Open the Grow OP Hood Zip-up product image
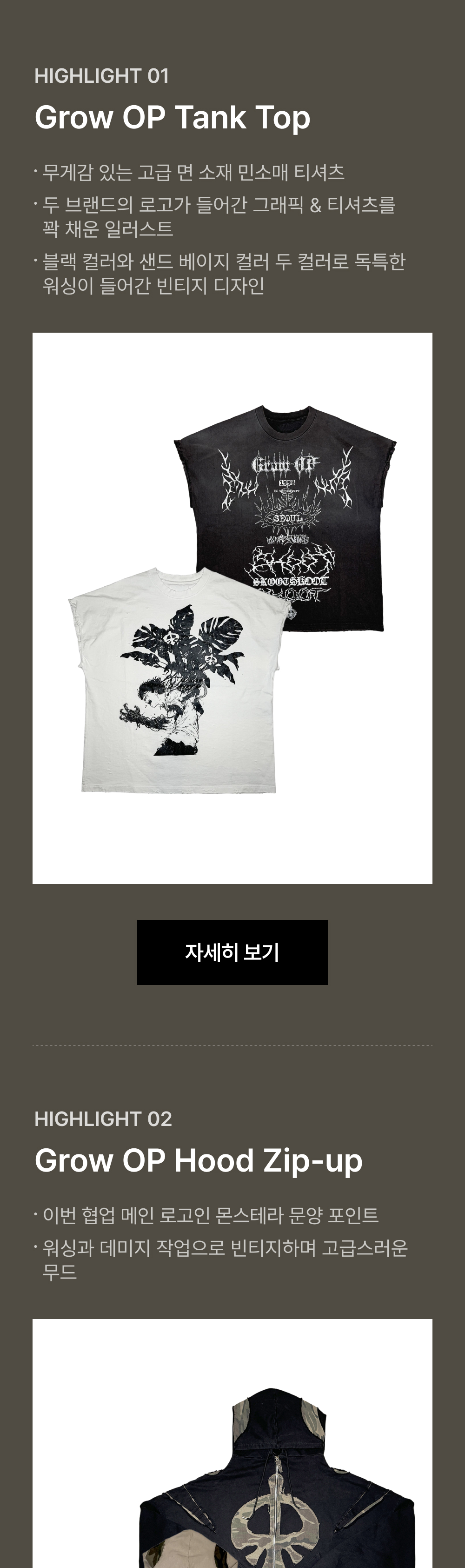Image resolution: width=465 pixels, height=1568 pixels. point(232,1443)
